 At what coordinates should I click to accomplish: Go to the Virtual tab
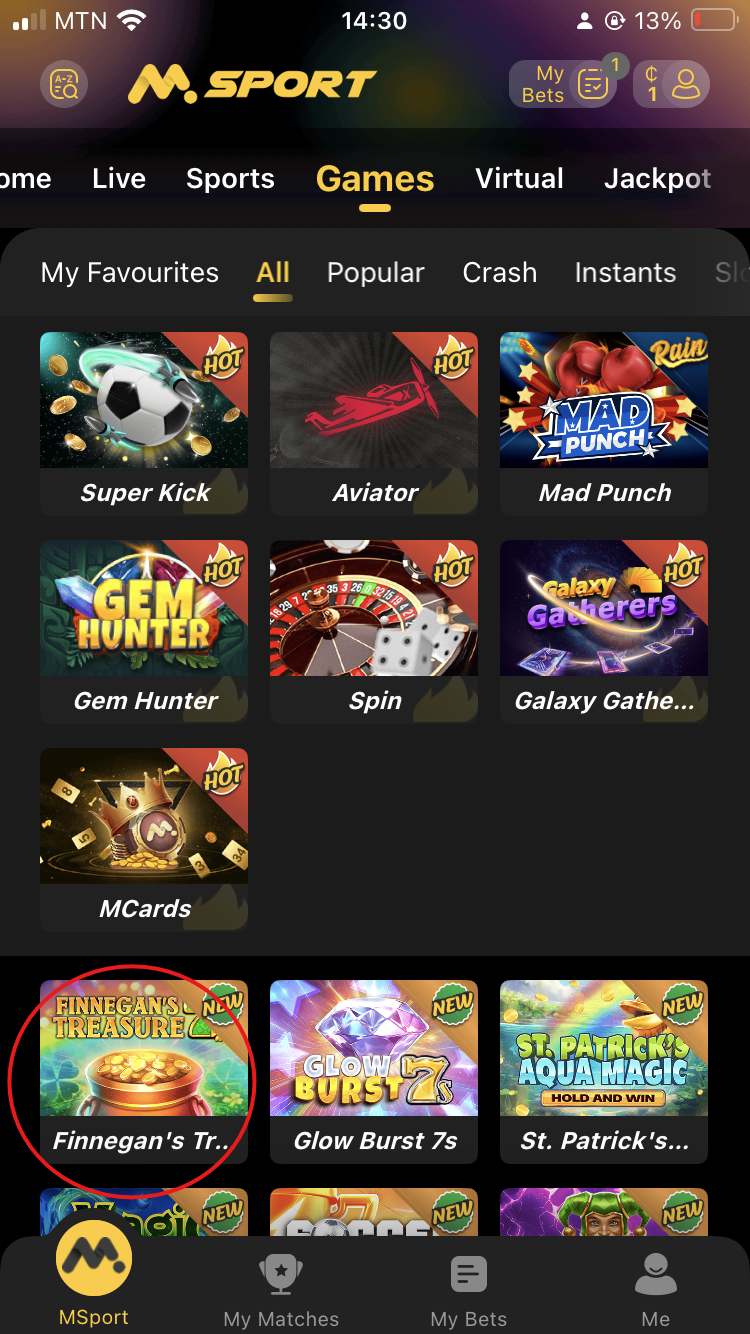[x=519, y=179]
